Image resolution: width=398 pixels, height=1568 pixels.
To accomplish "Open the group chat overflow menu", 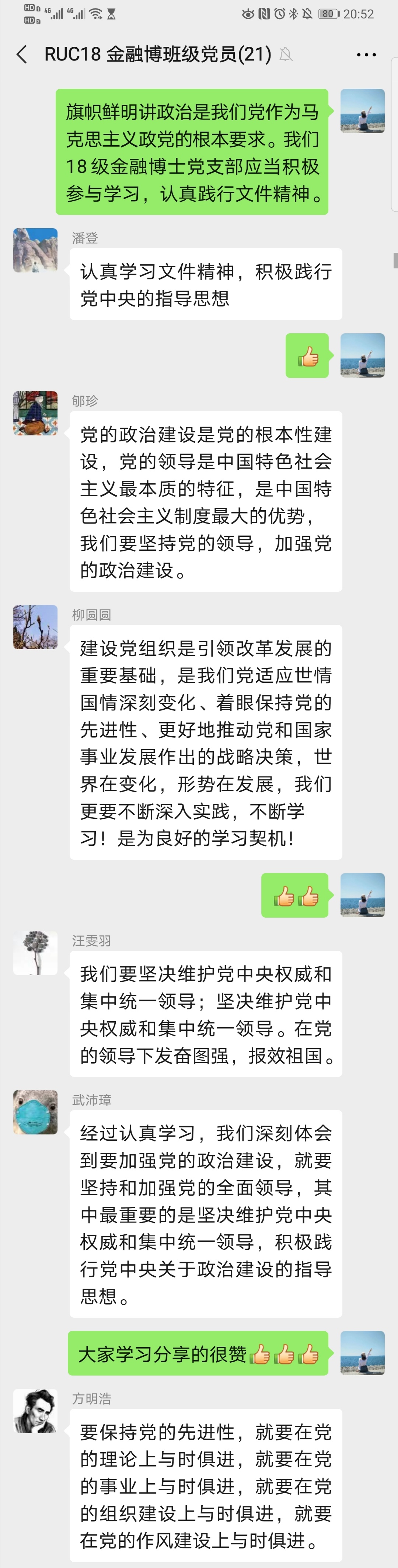I will (x=366, y=55).
